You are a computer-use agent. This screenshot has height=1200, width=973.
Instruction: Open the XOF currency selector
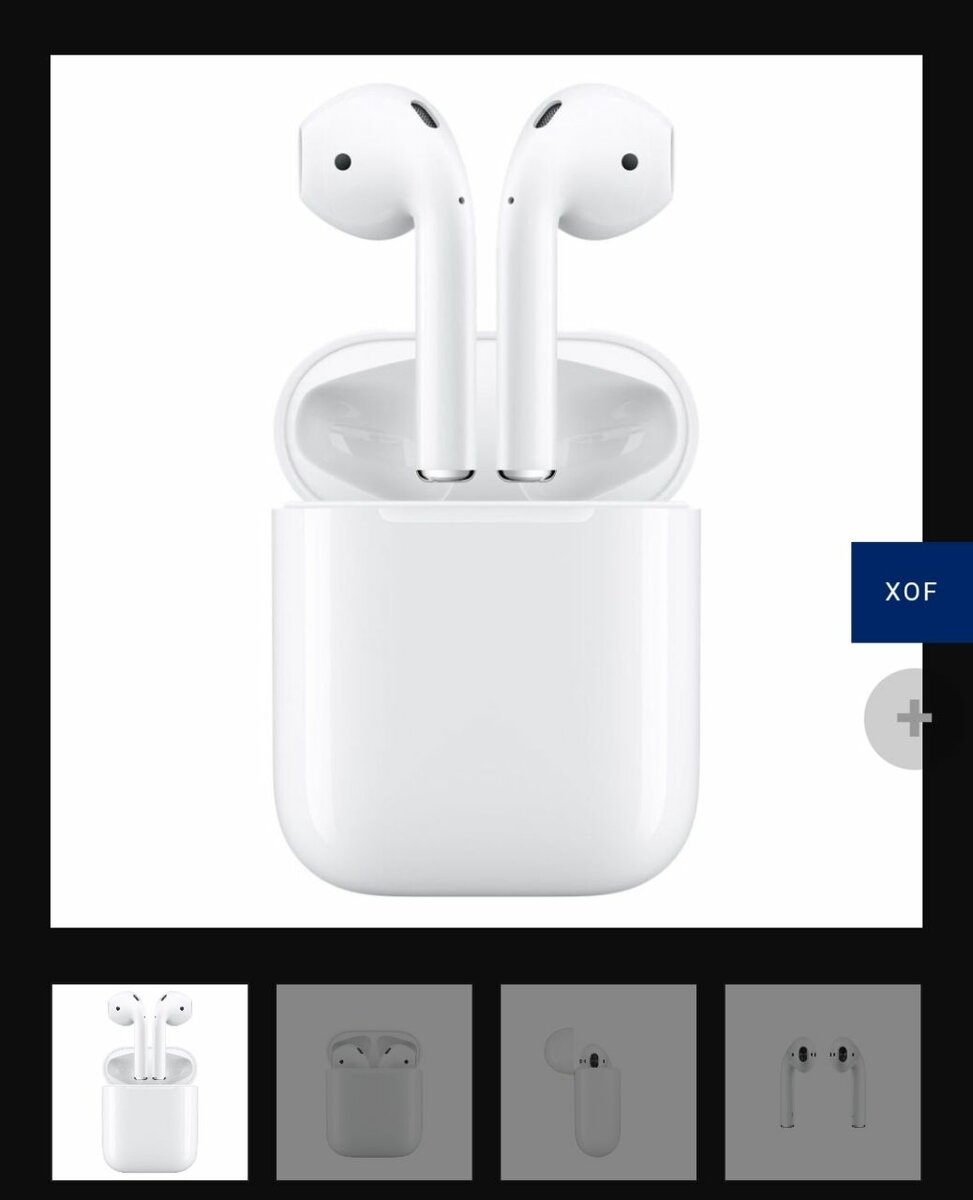pos(911,592)
